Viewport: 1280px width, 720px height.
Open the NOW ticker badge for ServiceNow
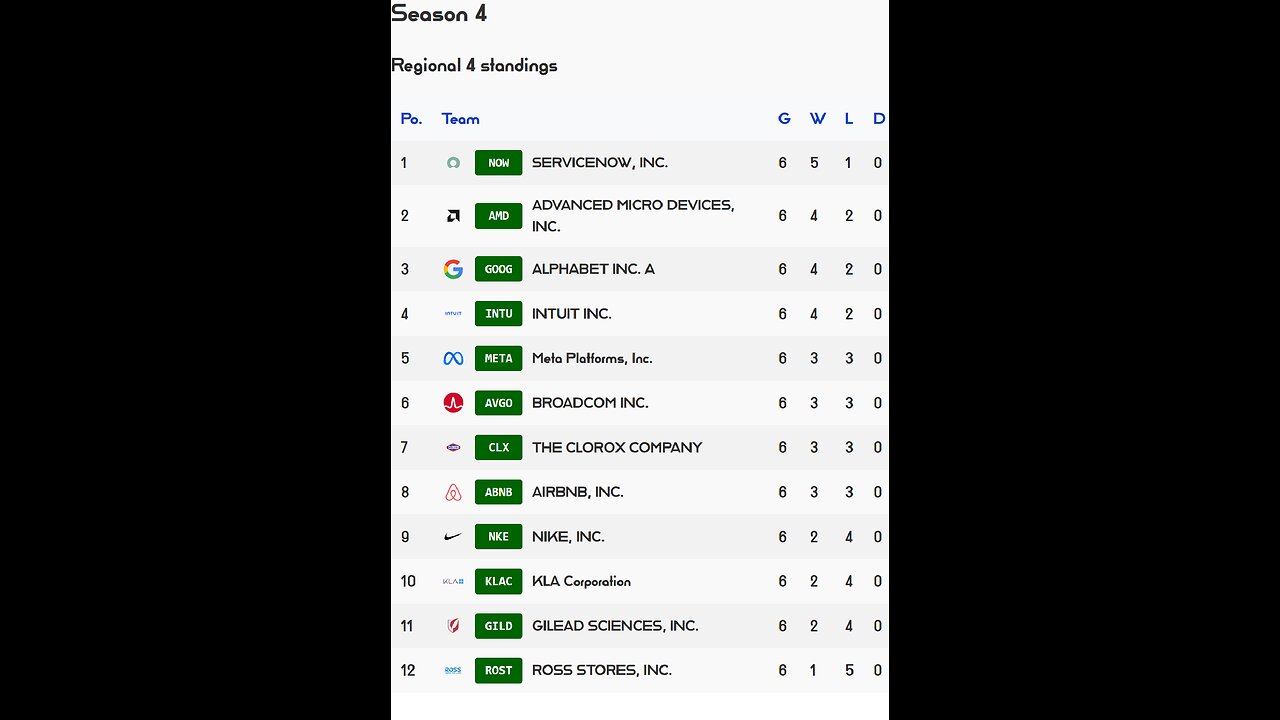[498, 163]
